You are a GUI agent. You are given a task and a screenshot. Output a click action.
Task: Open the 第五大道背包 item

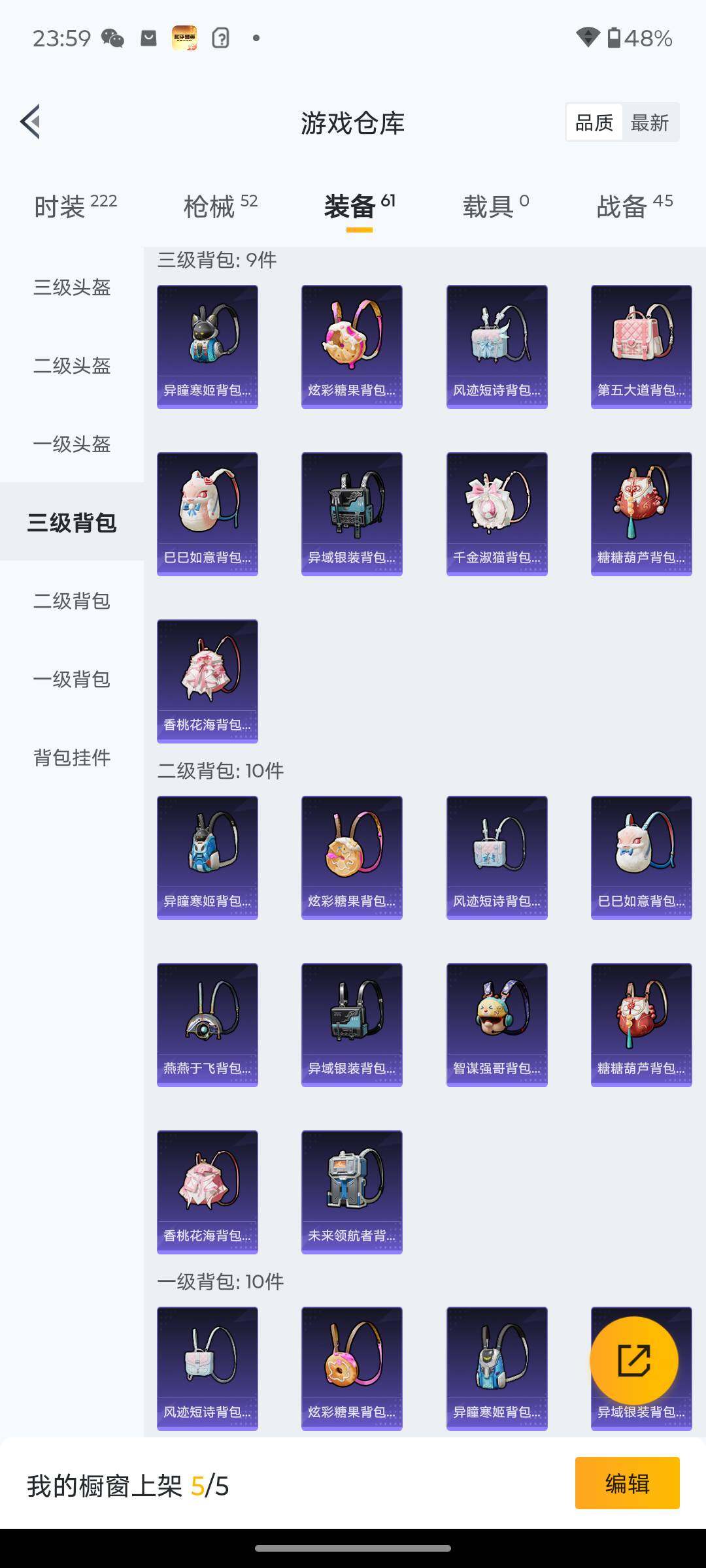click(641, 346)
